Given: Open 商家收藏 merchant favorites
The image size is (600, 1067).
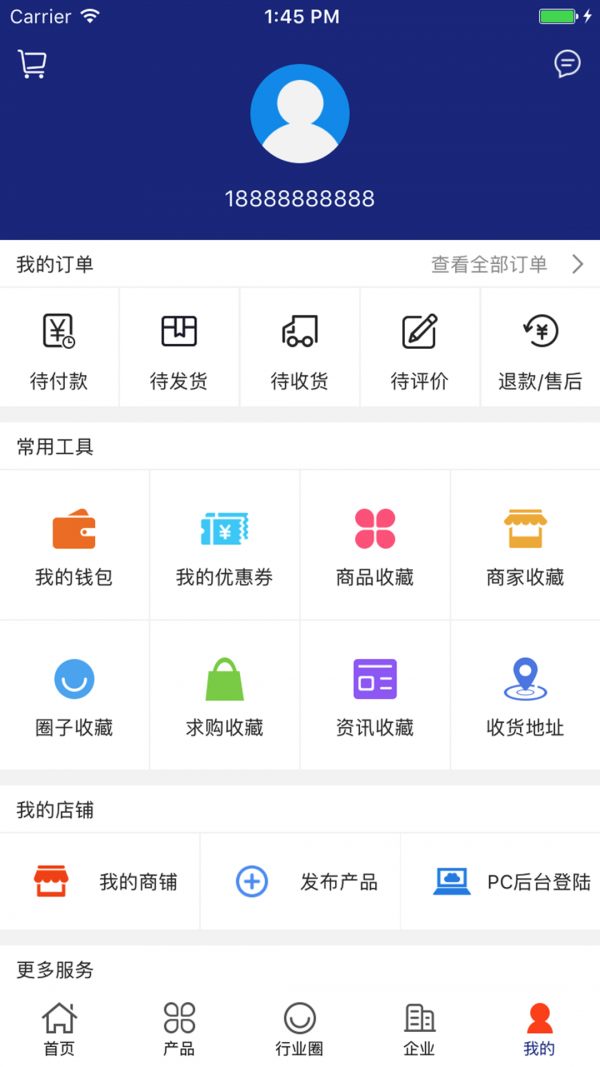Looking at the screenshot, I should pos(525,546).
